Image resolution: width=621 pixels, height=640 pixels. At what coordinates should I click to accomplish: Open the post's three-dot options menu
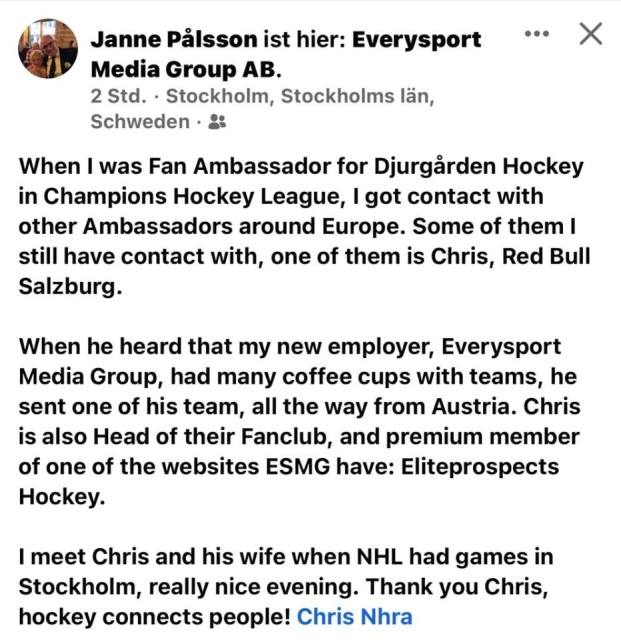point(537,34)
